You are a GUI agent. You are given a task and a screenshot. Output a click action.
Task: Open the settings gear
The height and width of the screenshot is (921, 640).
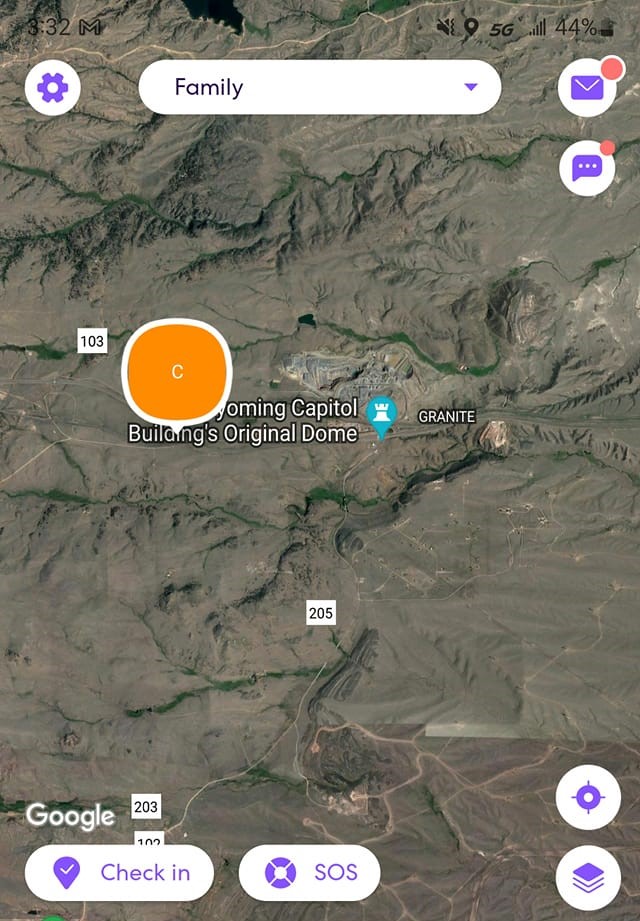coord(53,88)
